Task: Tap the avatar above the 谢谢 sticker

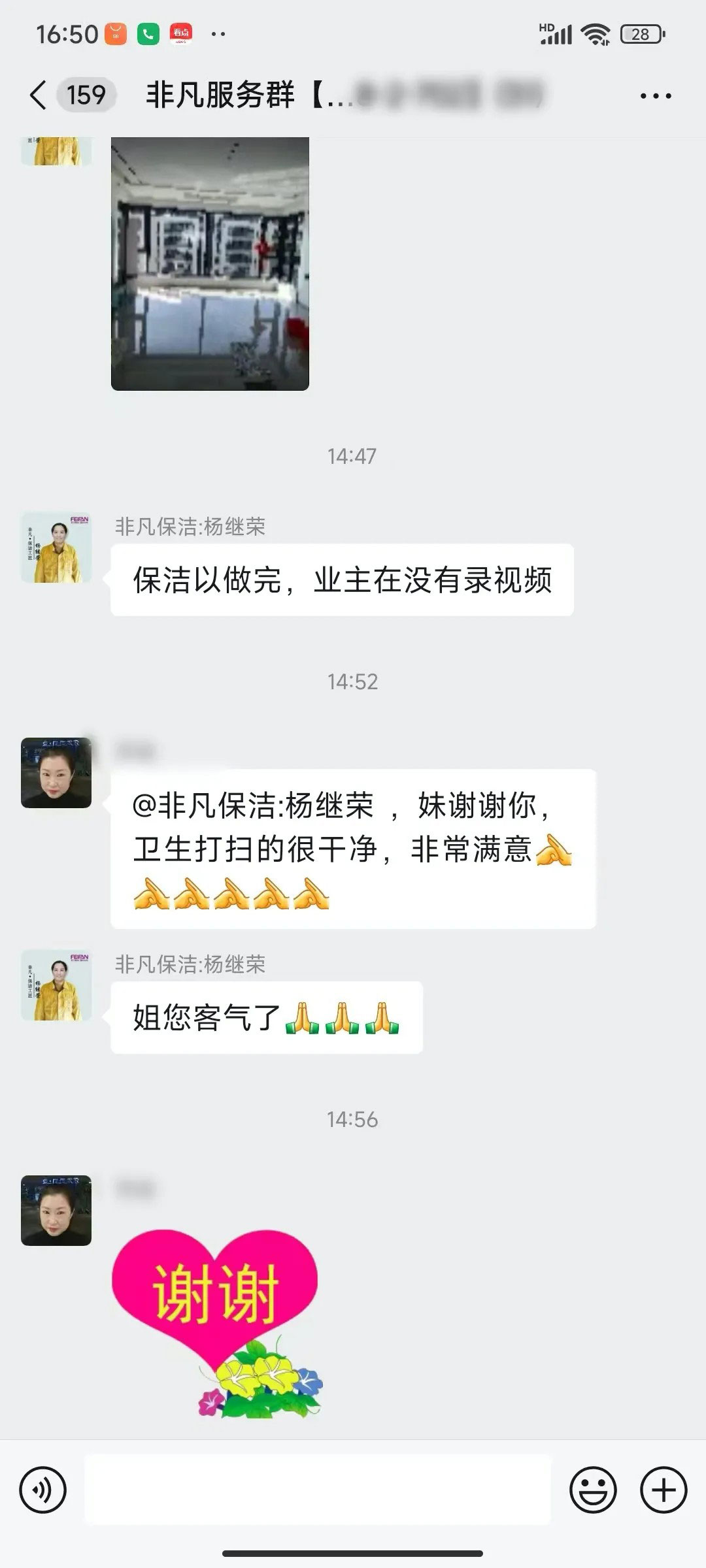Action: click(x=56, y=1211)
